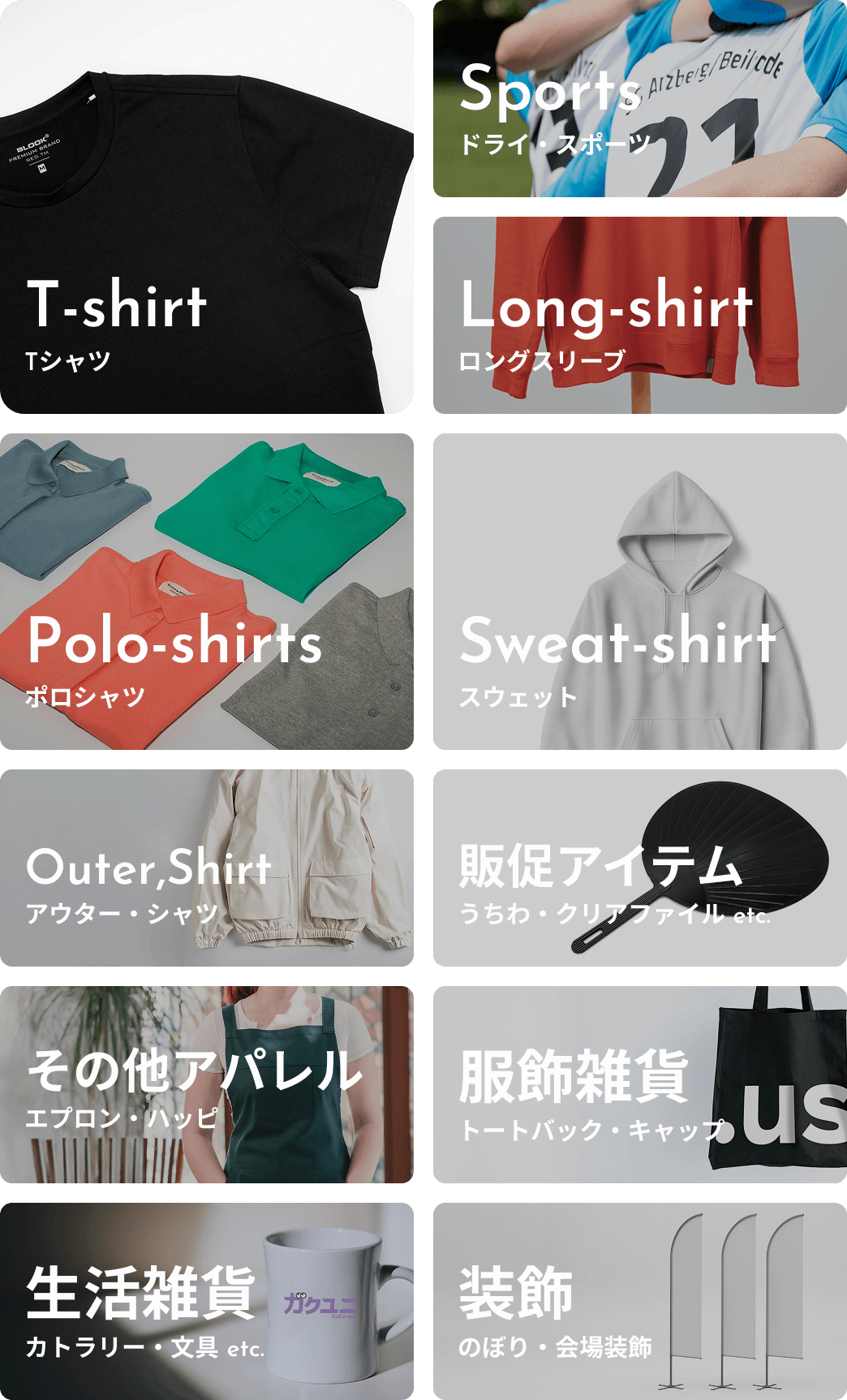The height and width of the screenshot is (1400, 847).
Task: Open the Sweat-shirt category tile
Action: 639,591
